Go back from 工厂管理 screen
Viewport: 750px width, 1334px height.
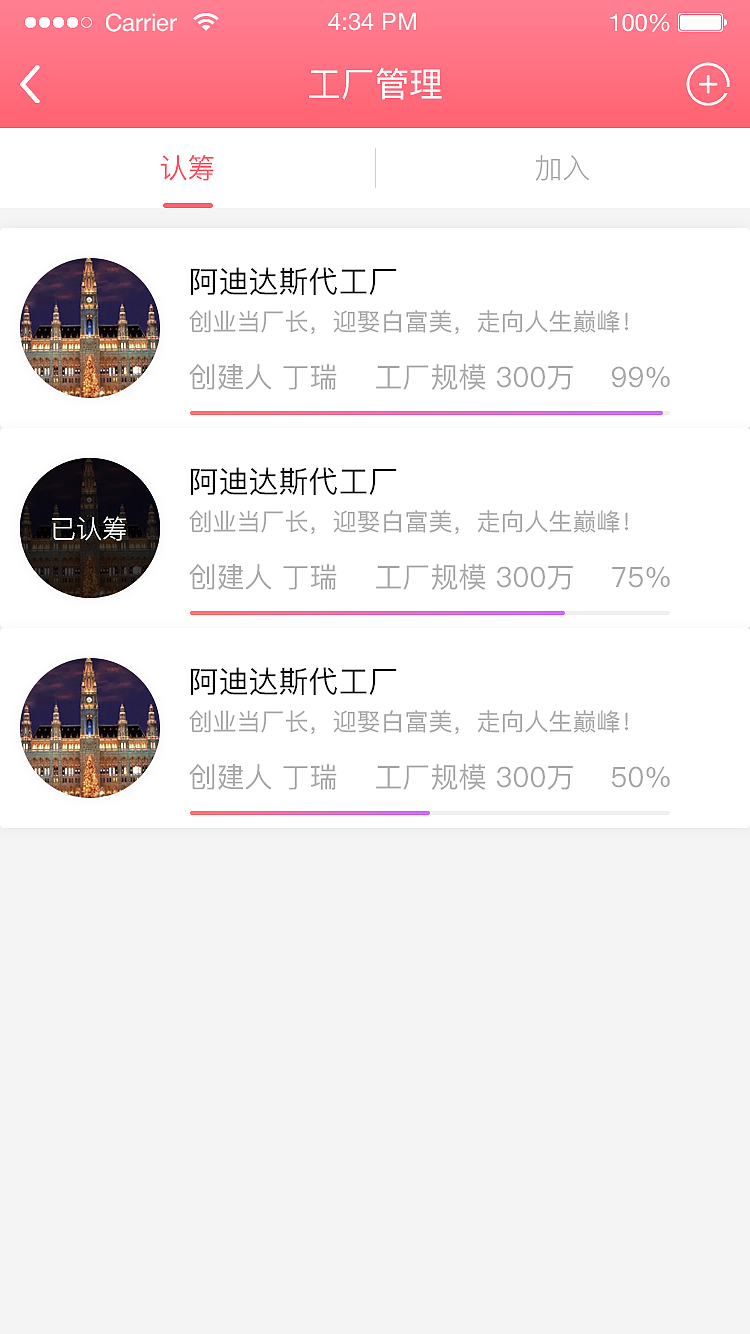point(31,85)
